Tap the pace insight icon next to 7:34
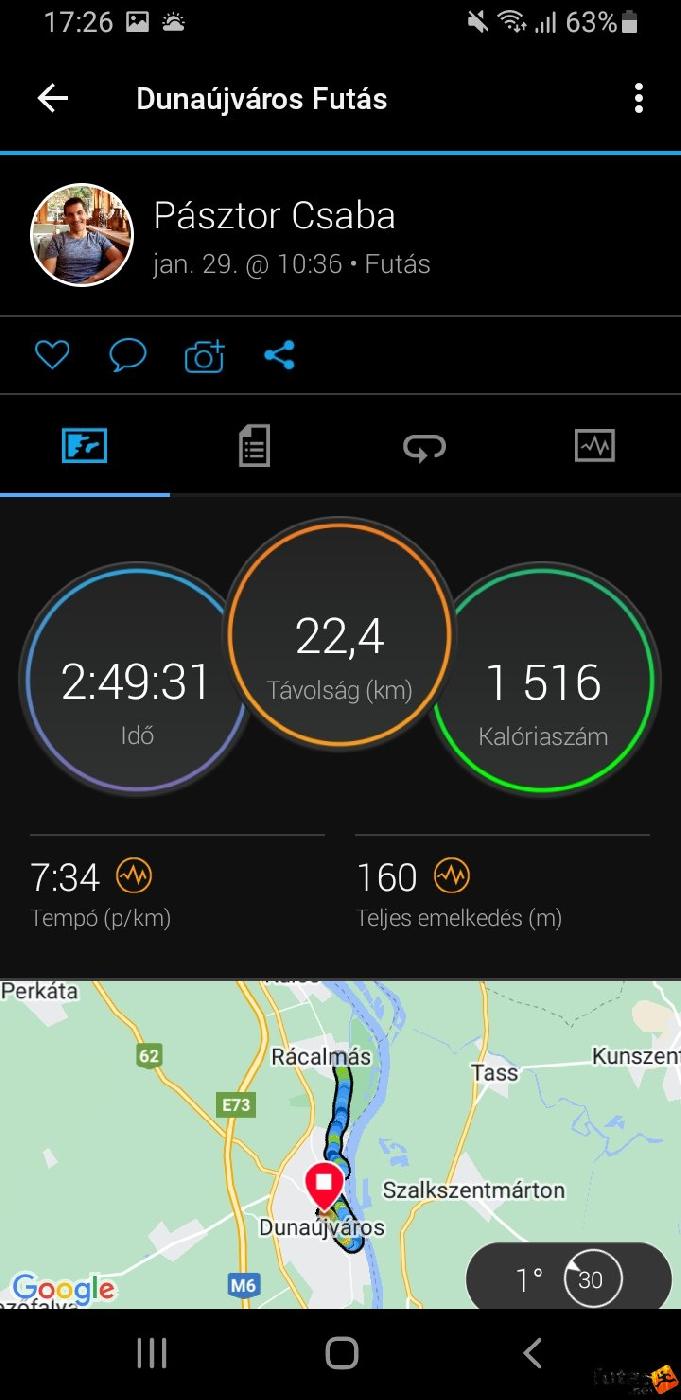 [134, 876]
